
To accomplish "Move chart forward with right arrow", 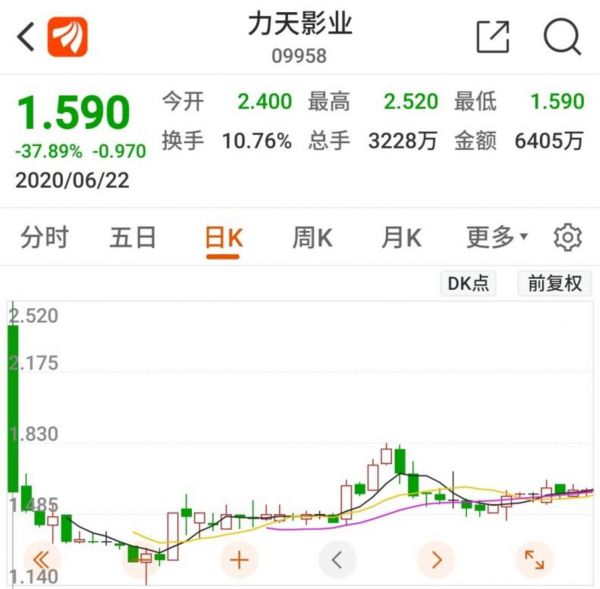I will tap(435, 559).
